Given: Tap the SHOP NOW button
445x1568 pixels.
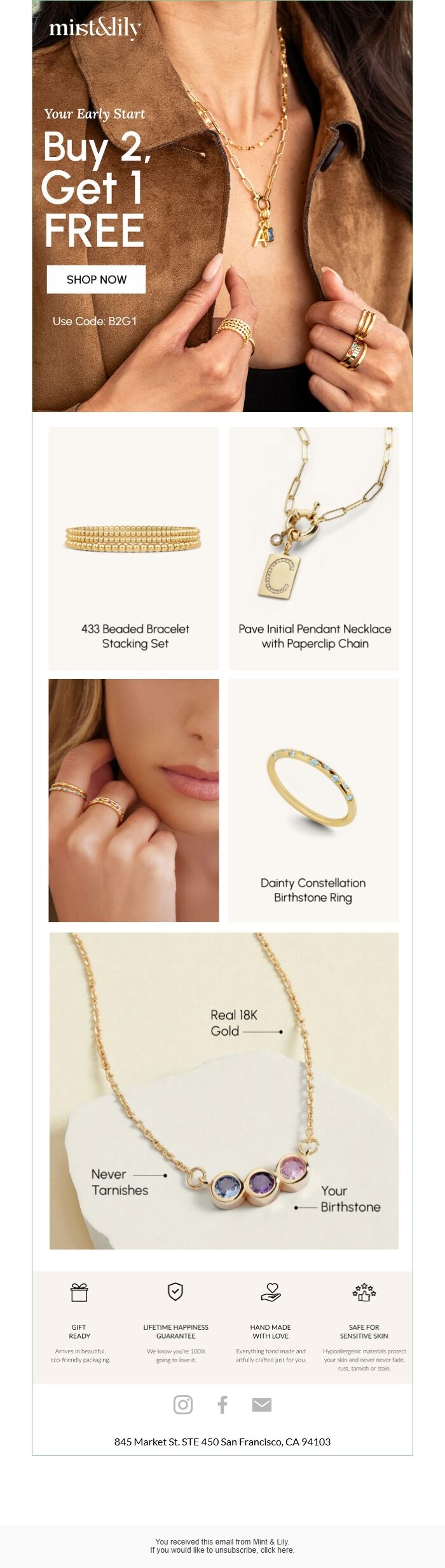Looking at the screenshot, I should tap(96, 279).
